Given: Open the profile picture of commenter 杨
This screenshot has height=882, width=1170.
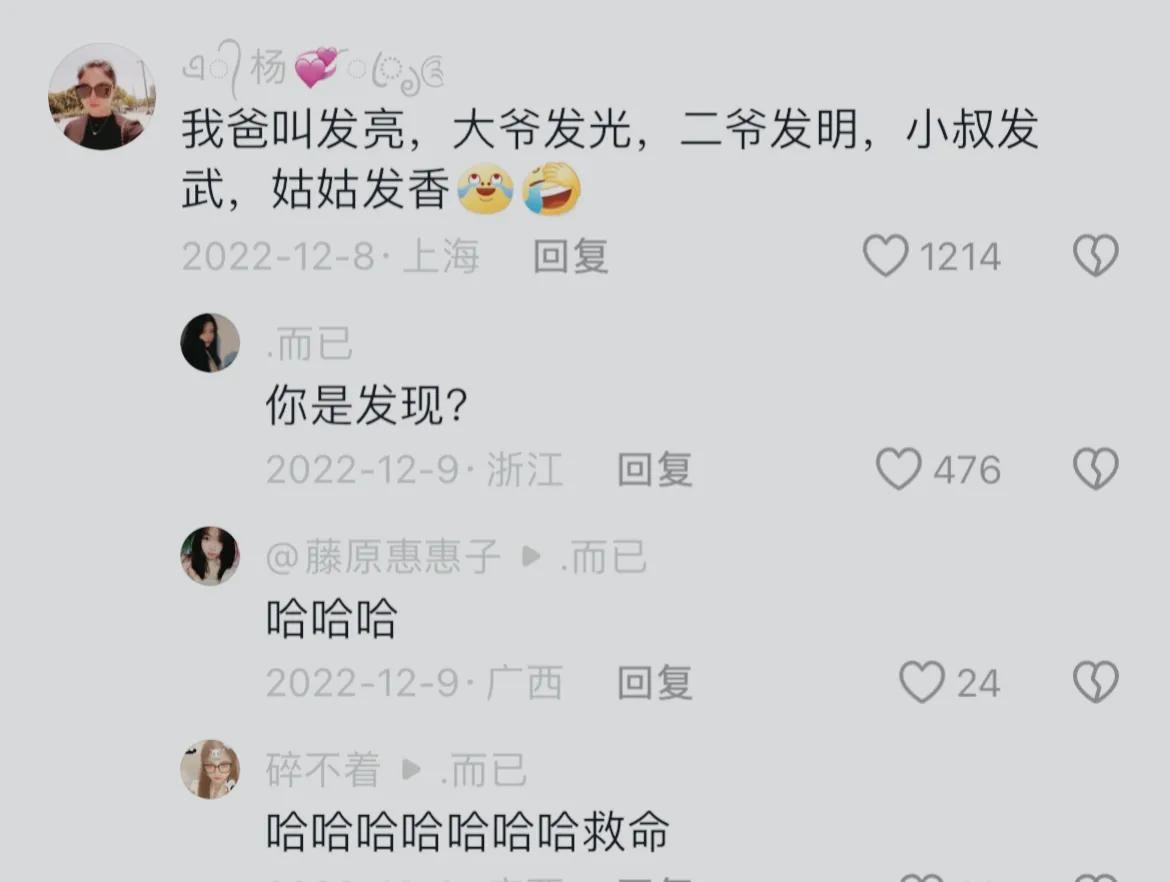Looking at the screenshot, I should click(x=102, y=97).
